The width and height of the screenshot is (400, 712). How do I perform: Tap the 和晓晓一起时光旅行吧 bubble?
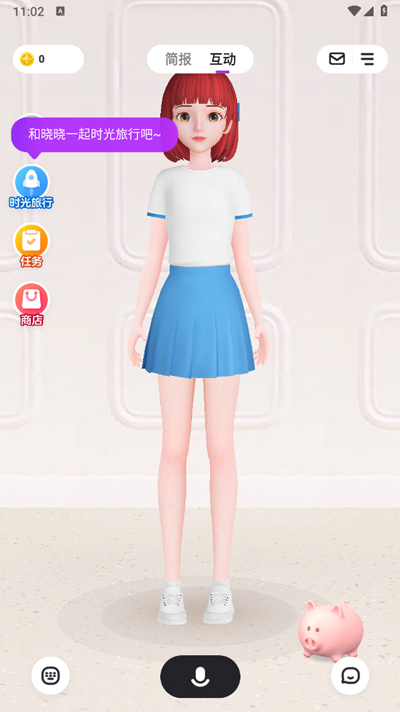click(x=94, y=134)
